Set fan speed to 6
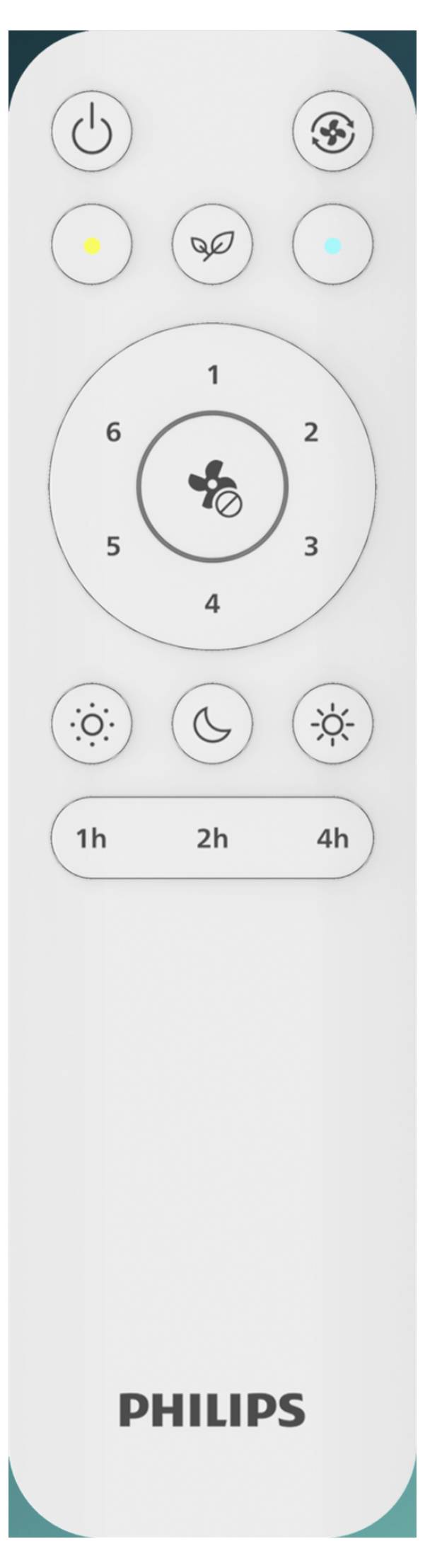Viewport: 425px width, 1568px height. (x=113, y=432)
